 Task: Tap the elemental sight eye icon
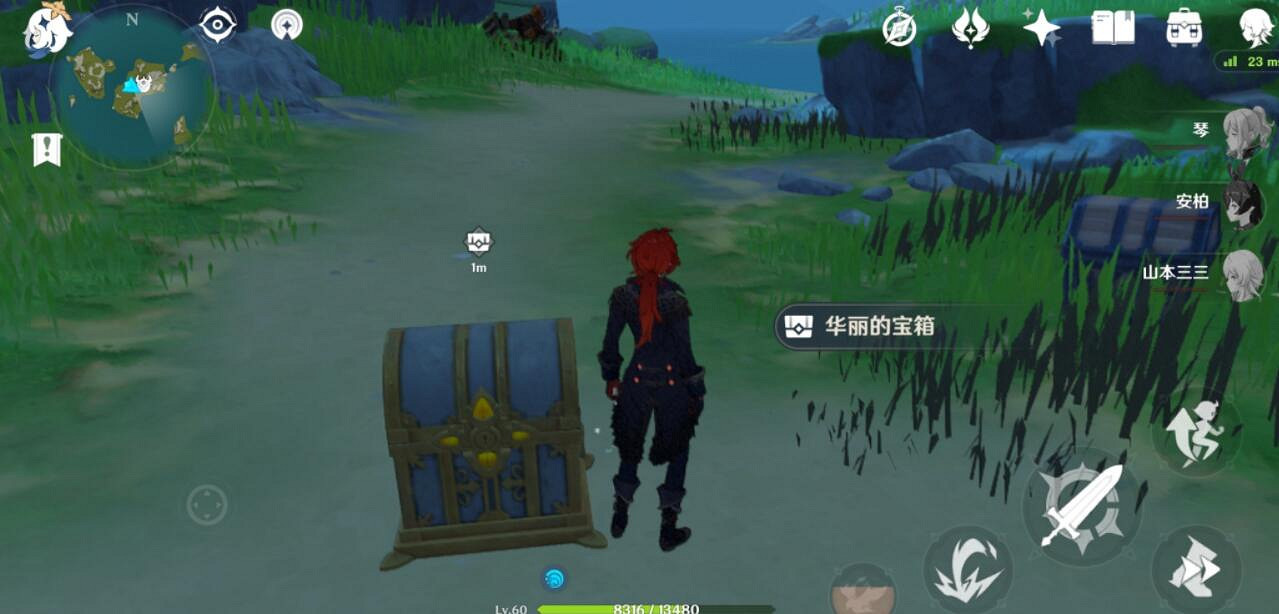click(x=218, y=25)
